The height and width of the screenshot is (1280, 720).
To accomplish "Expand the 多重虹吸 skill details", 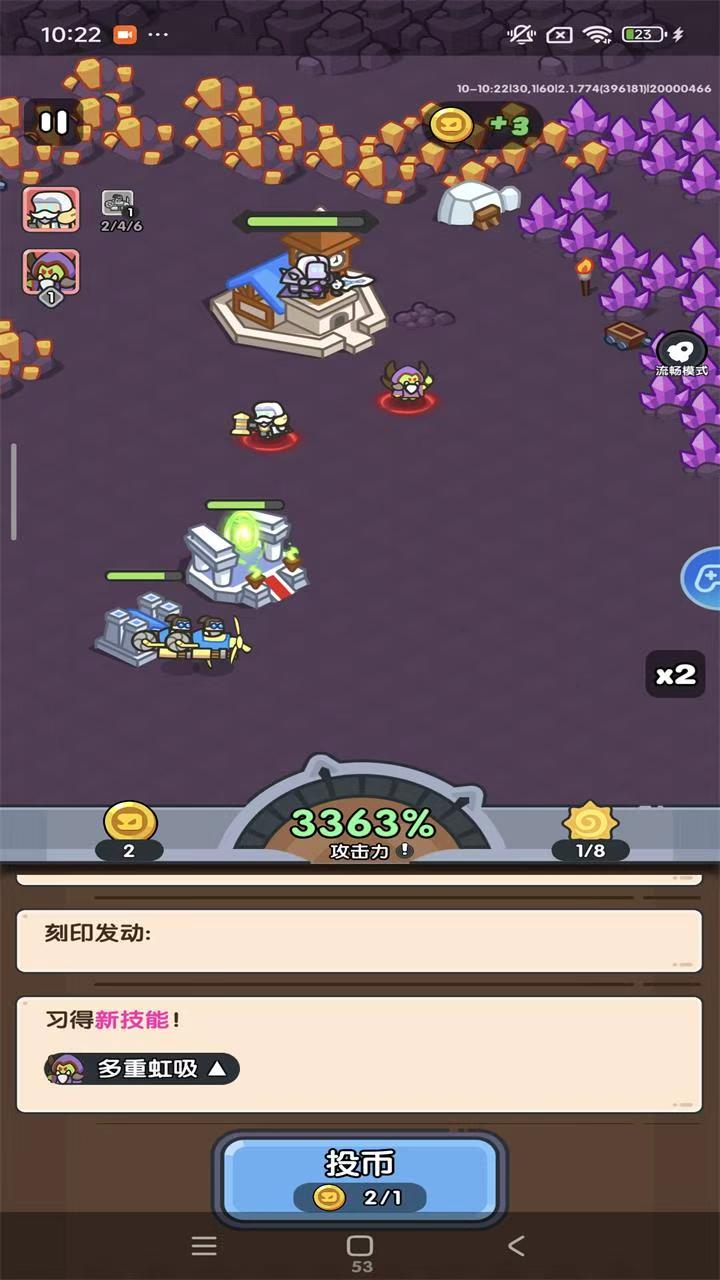I will 143,1068.
